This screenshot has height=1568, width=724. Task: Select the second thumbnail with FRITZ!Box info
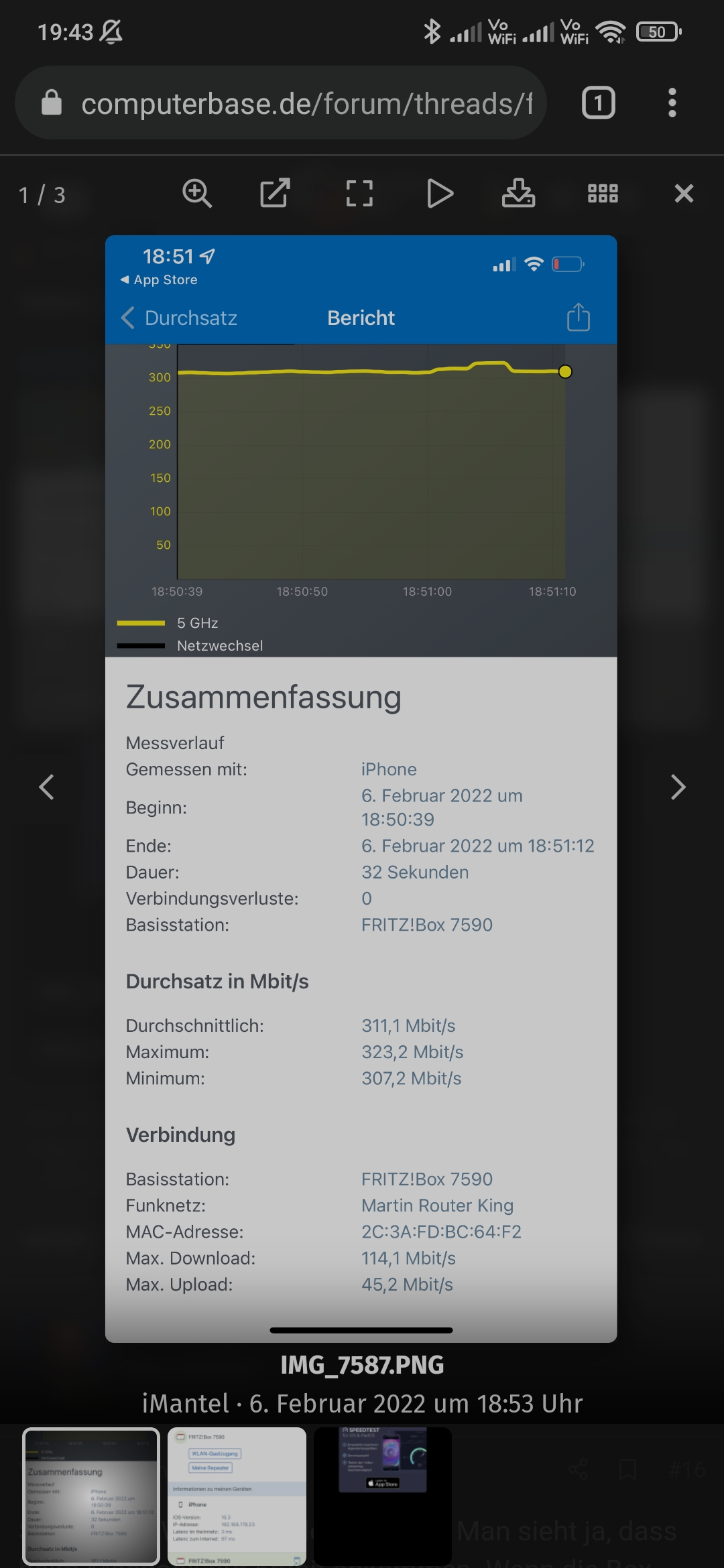pos(237,1496)
